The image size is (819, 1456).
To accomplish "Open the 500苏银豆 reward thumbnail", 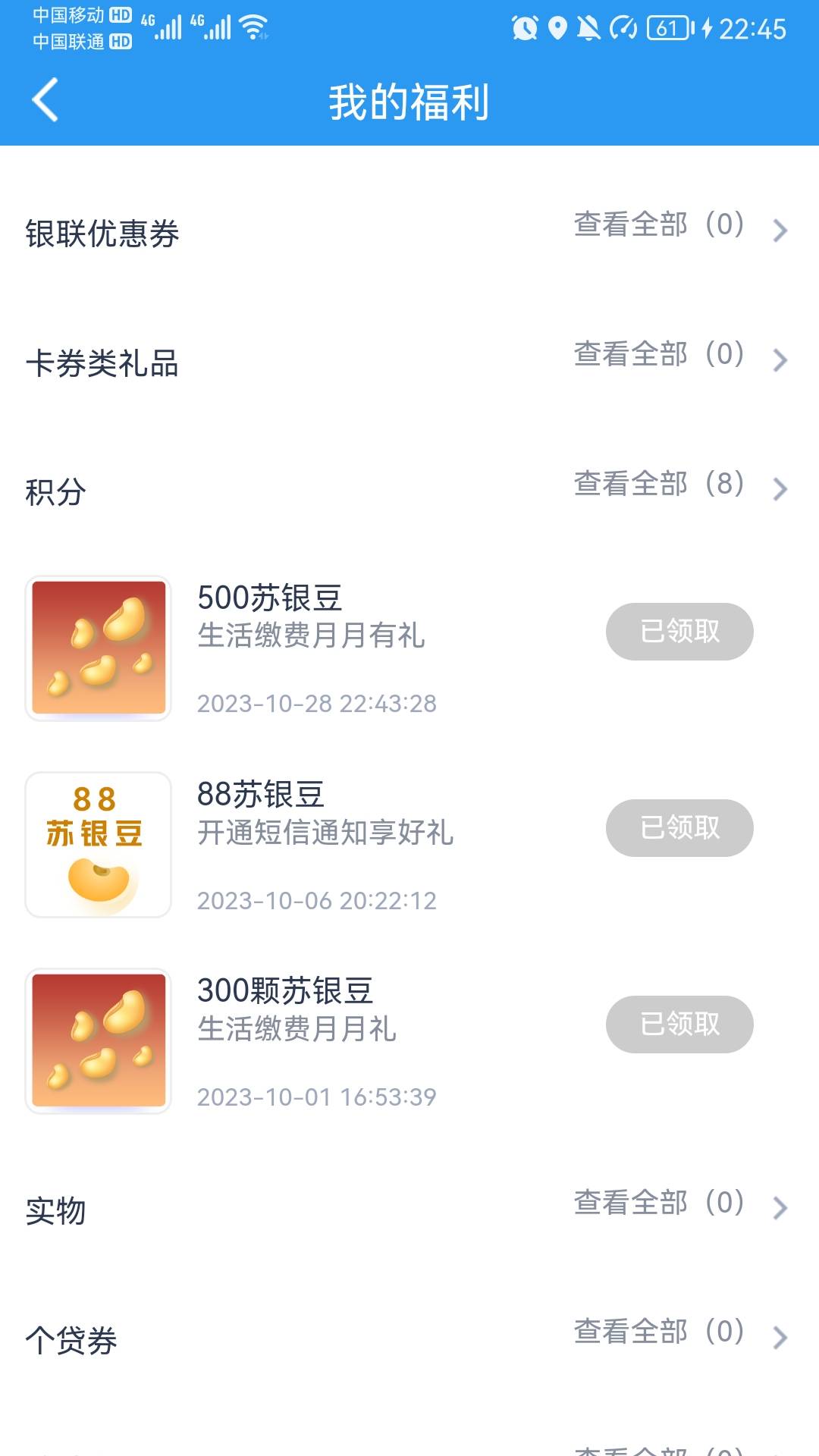I will pyautogui.click(x=99, y=648).
